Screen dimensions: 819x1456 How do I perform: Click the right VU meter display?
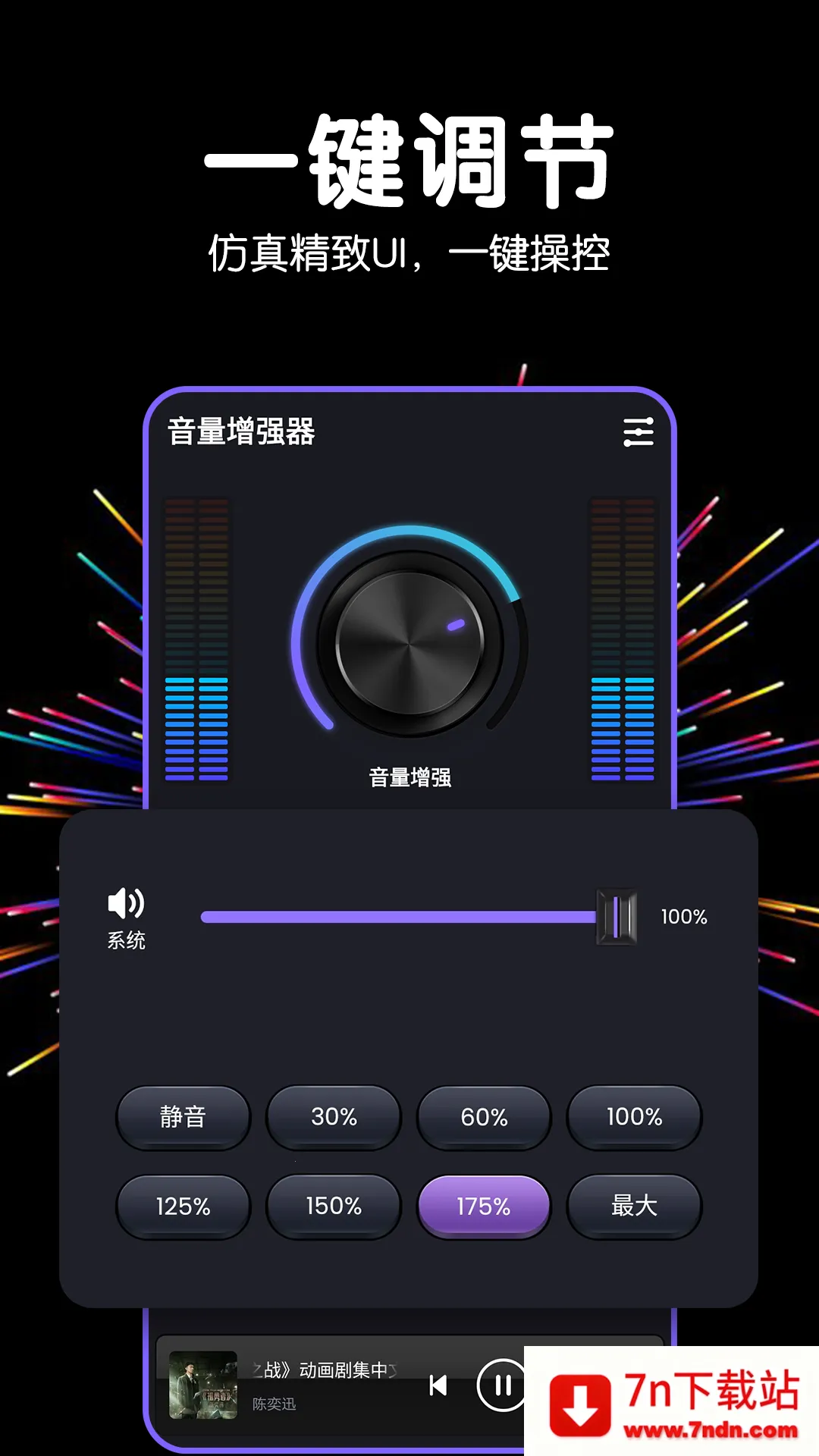point(622,641)
